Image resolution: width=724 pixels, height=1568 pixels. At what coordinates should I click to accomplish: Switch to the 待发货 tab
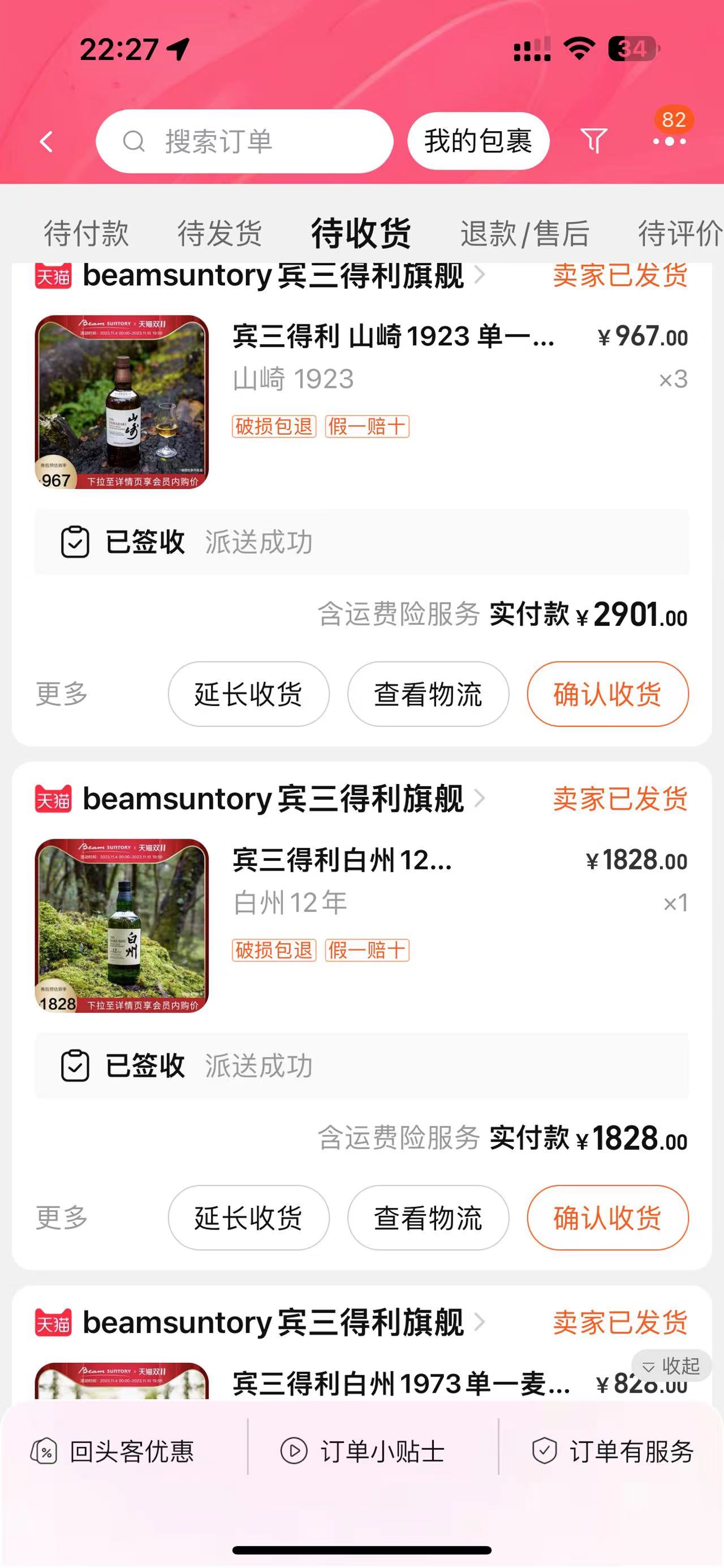tap(220, 233)
